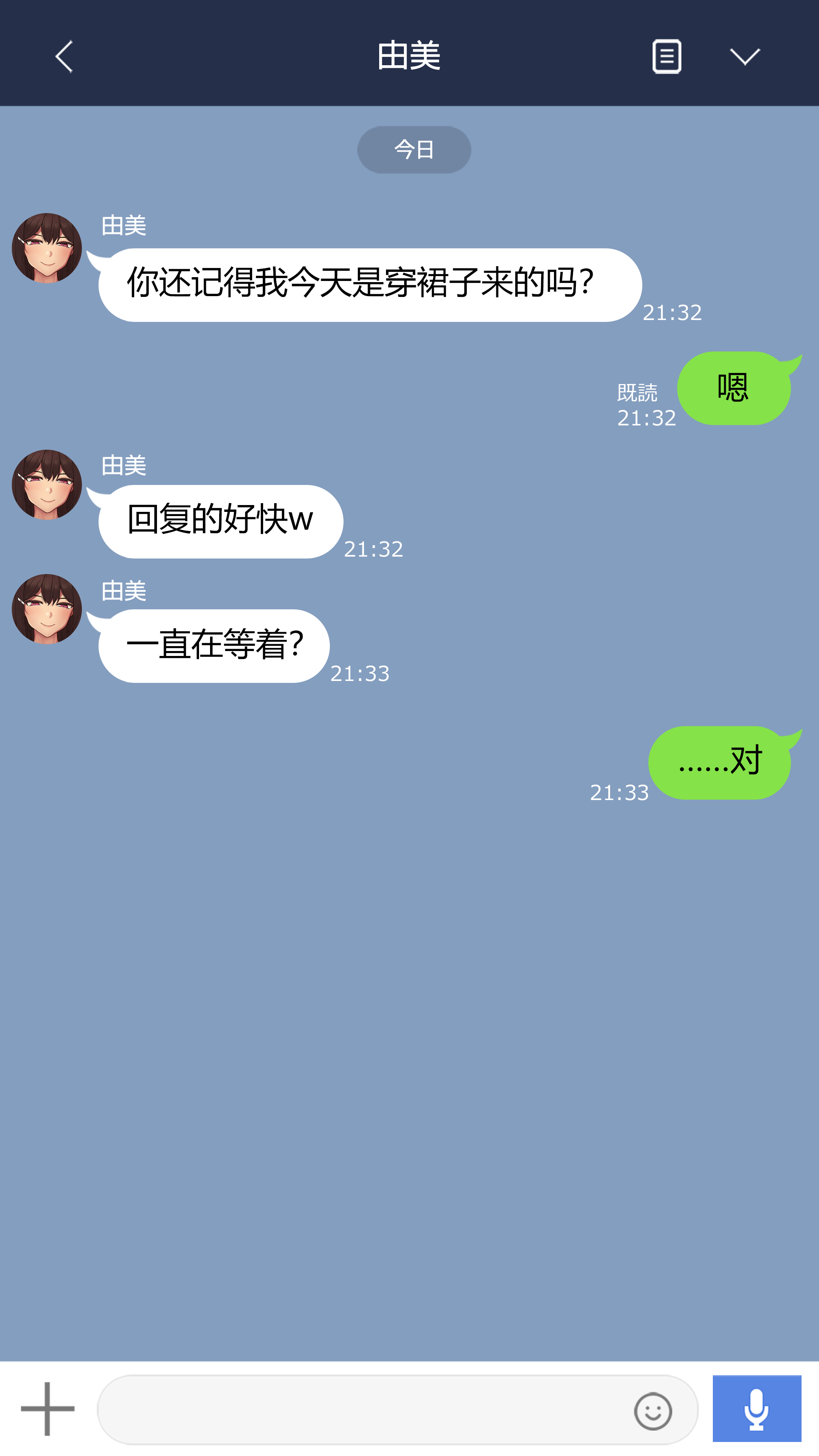Open 由美's avatar beside skirt question

click(x=47, y=248)
